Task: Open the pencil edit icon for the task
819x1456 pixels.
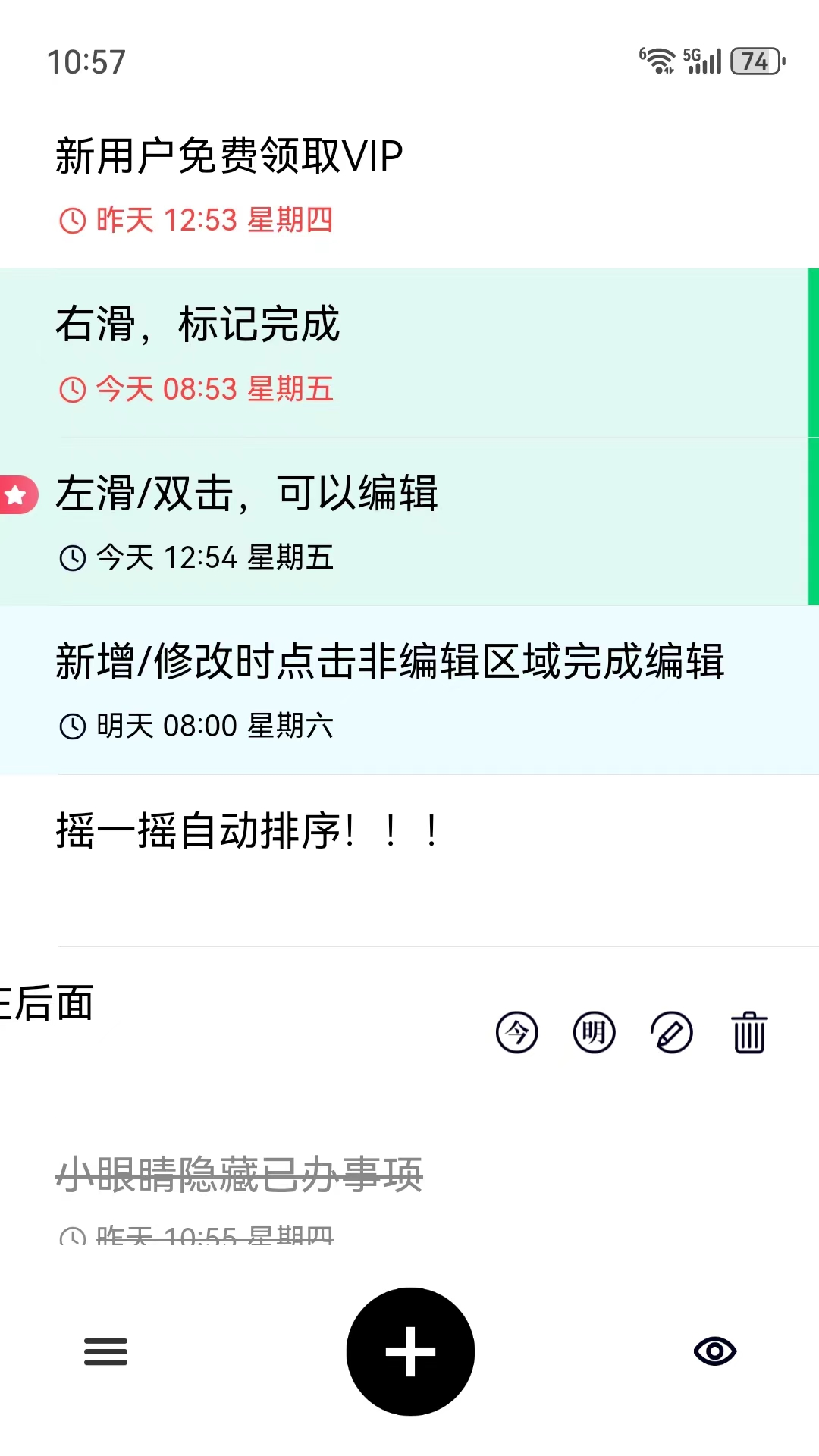Action: tap(672, 1032)
